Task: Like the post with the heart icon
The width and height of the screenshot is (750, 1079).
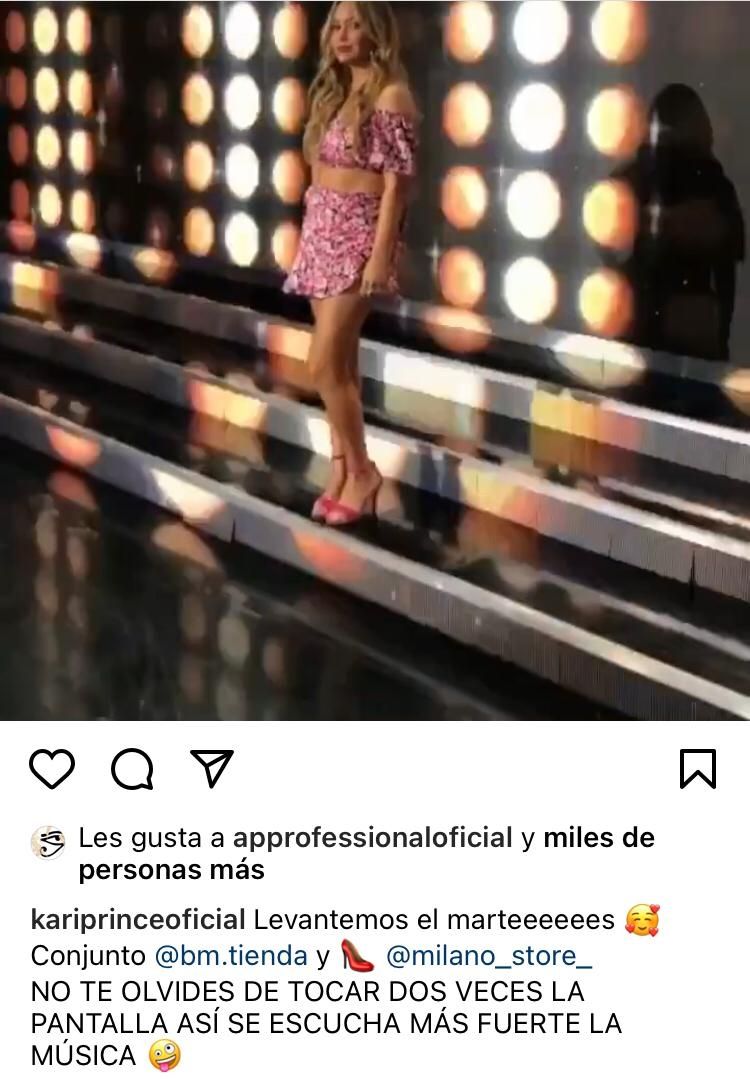Action: coord(52,769)
